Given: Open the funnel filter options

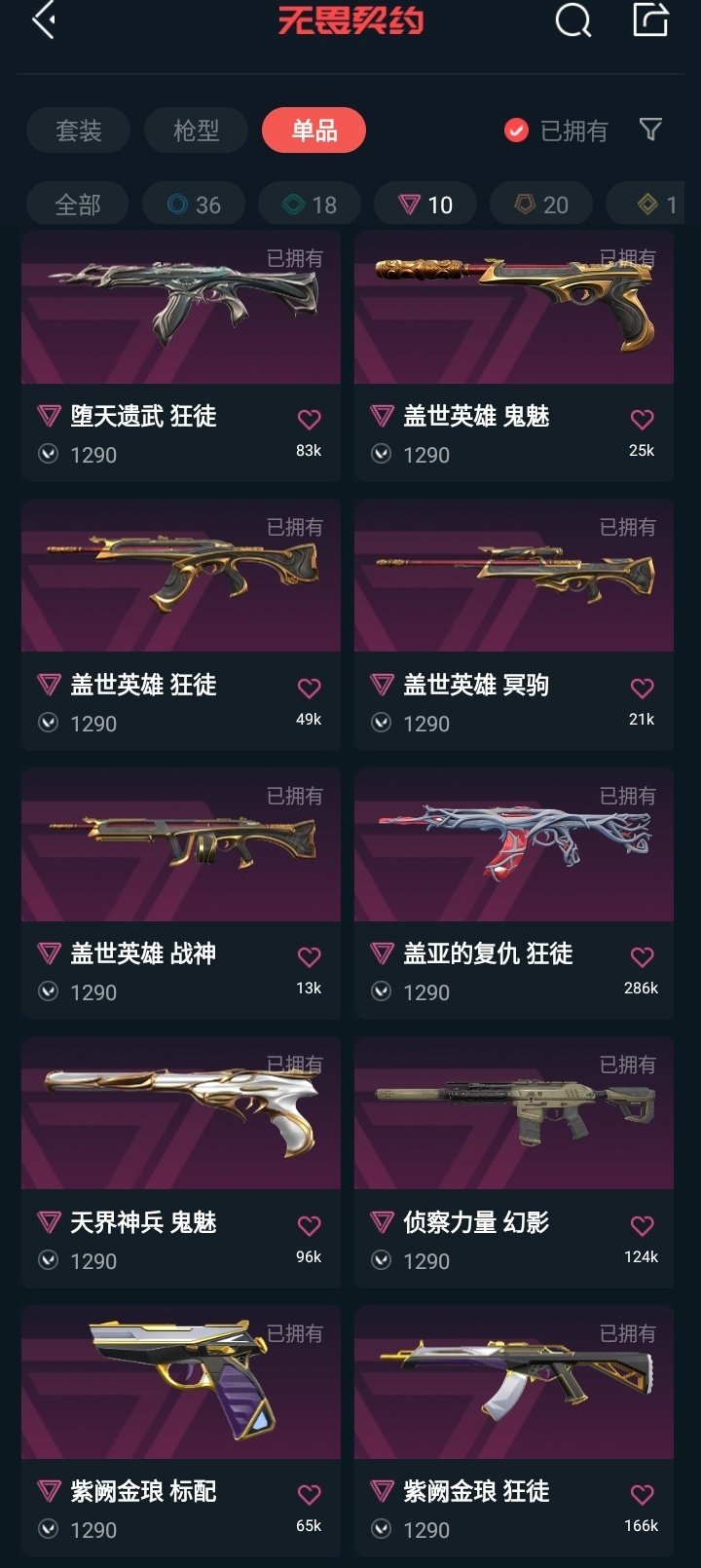Looking at the screenshot, I should click(650, 130).
